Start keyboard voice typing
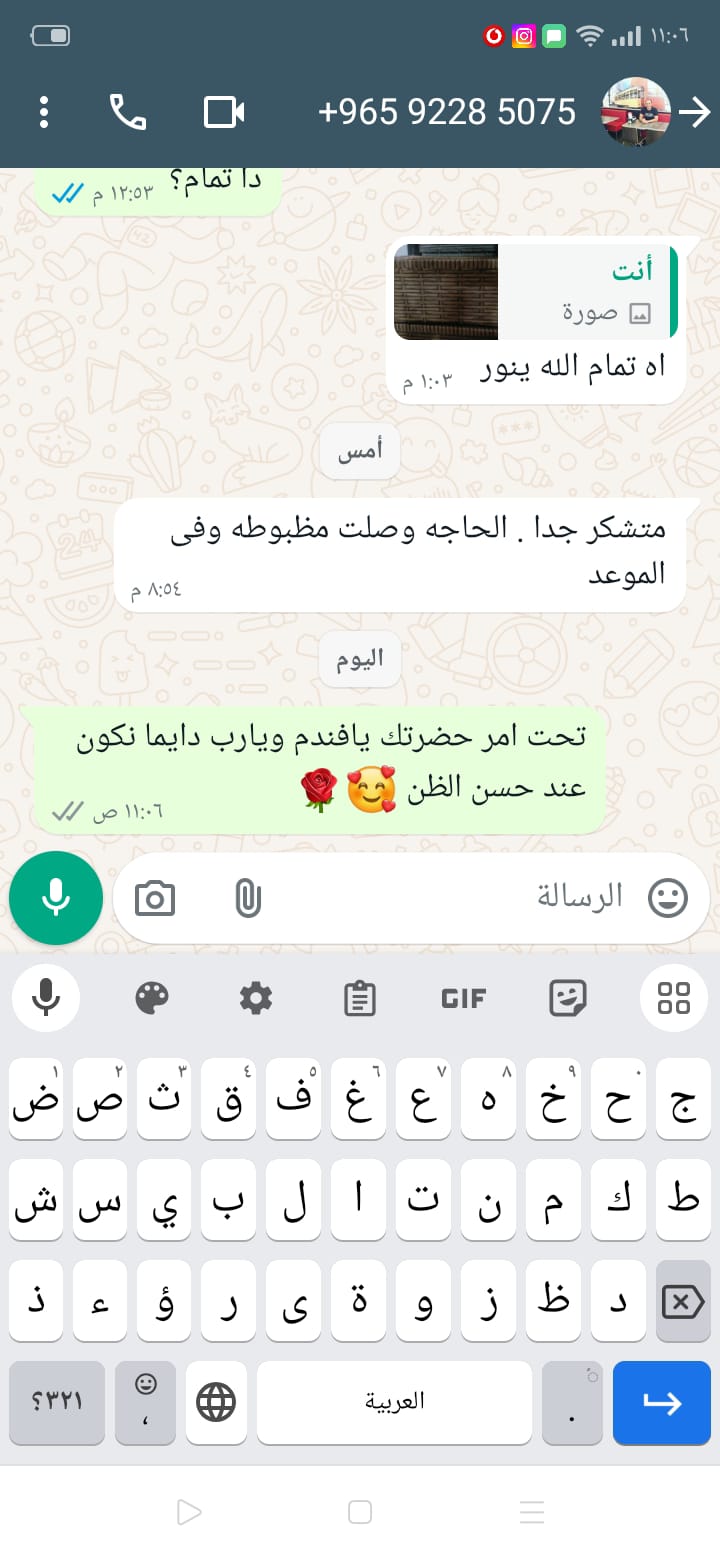720x1560 pixels. pos(45,998)
